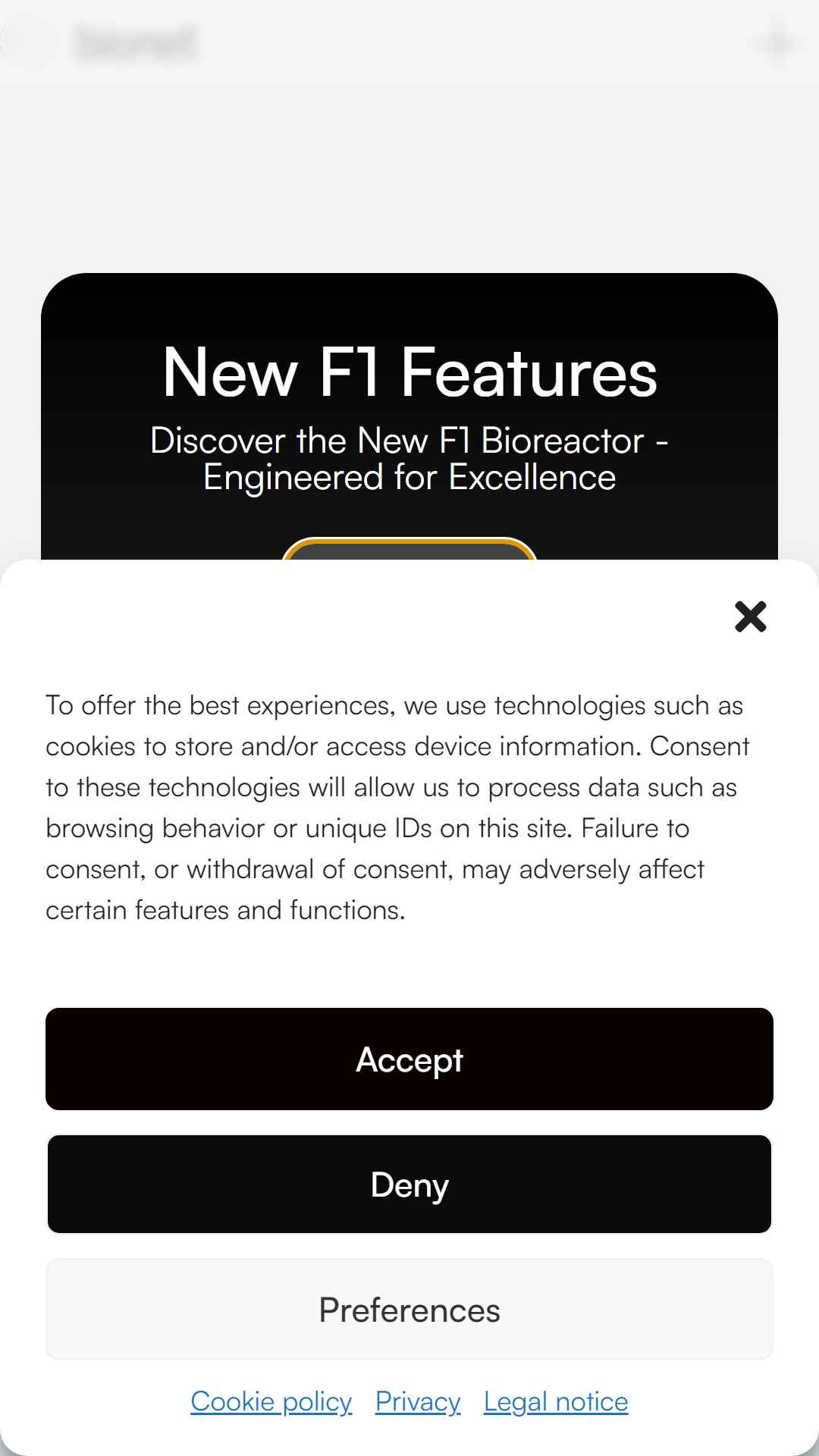Image resolution: width=819 pixels, height=1456 pixels.
Task: Accept cookies
Action: point(409,1059)
